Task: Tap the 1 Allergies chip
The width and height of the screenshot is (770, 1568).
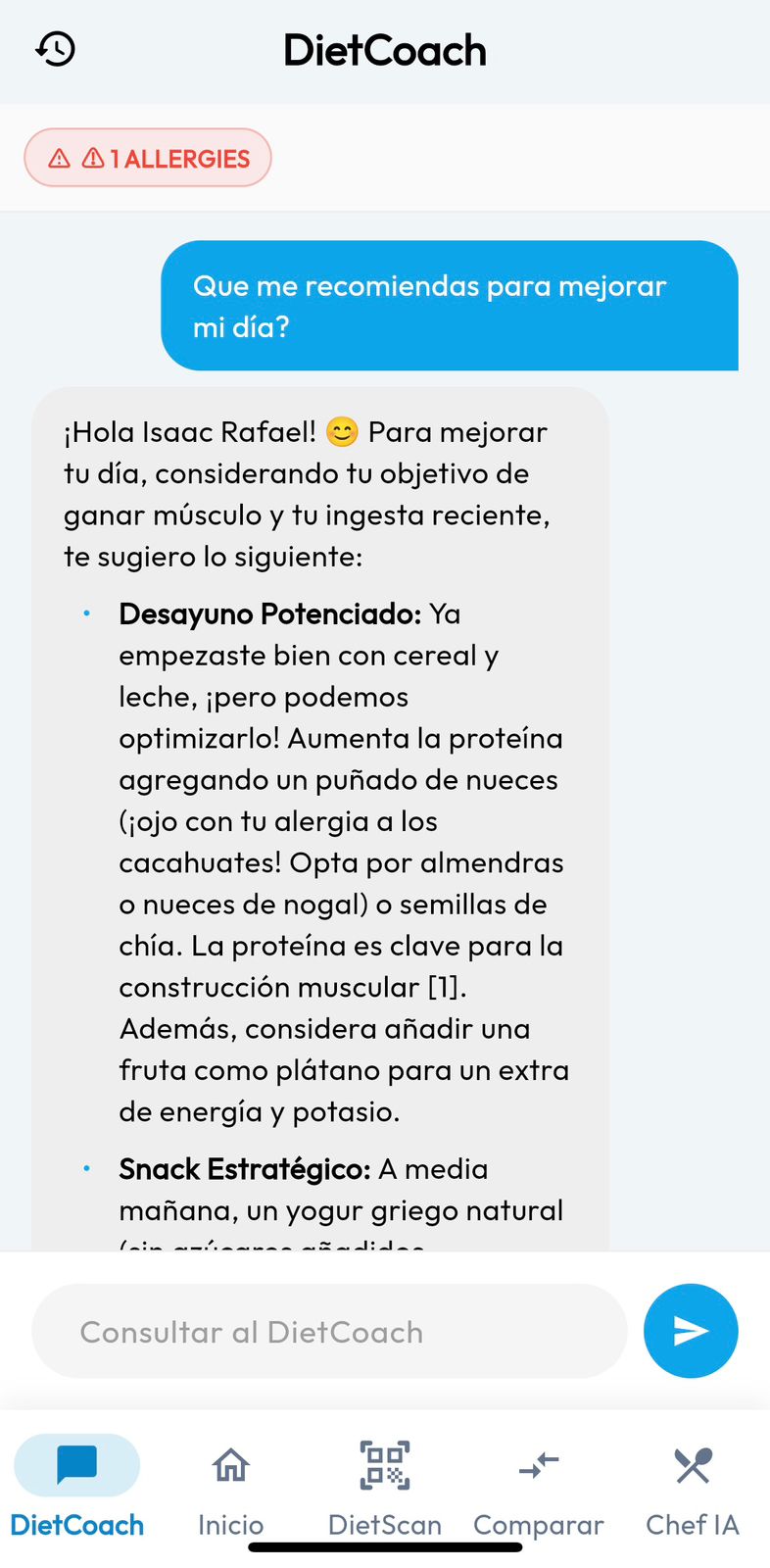Action: (148, 158)
